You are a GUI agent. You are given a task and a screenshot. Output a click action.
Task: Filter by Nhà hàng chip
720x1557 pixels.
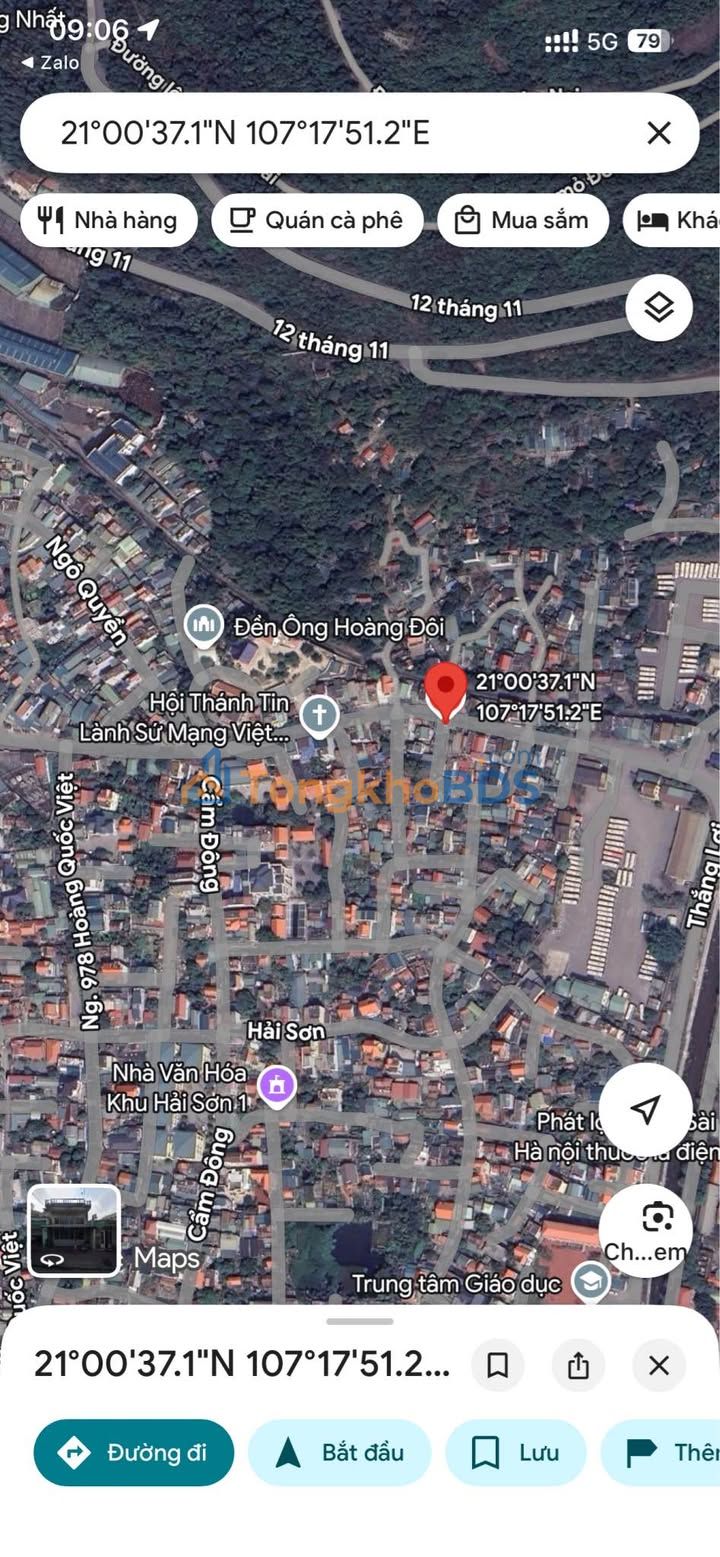[x=108, y=220]
